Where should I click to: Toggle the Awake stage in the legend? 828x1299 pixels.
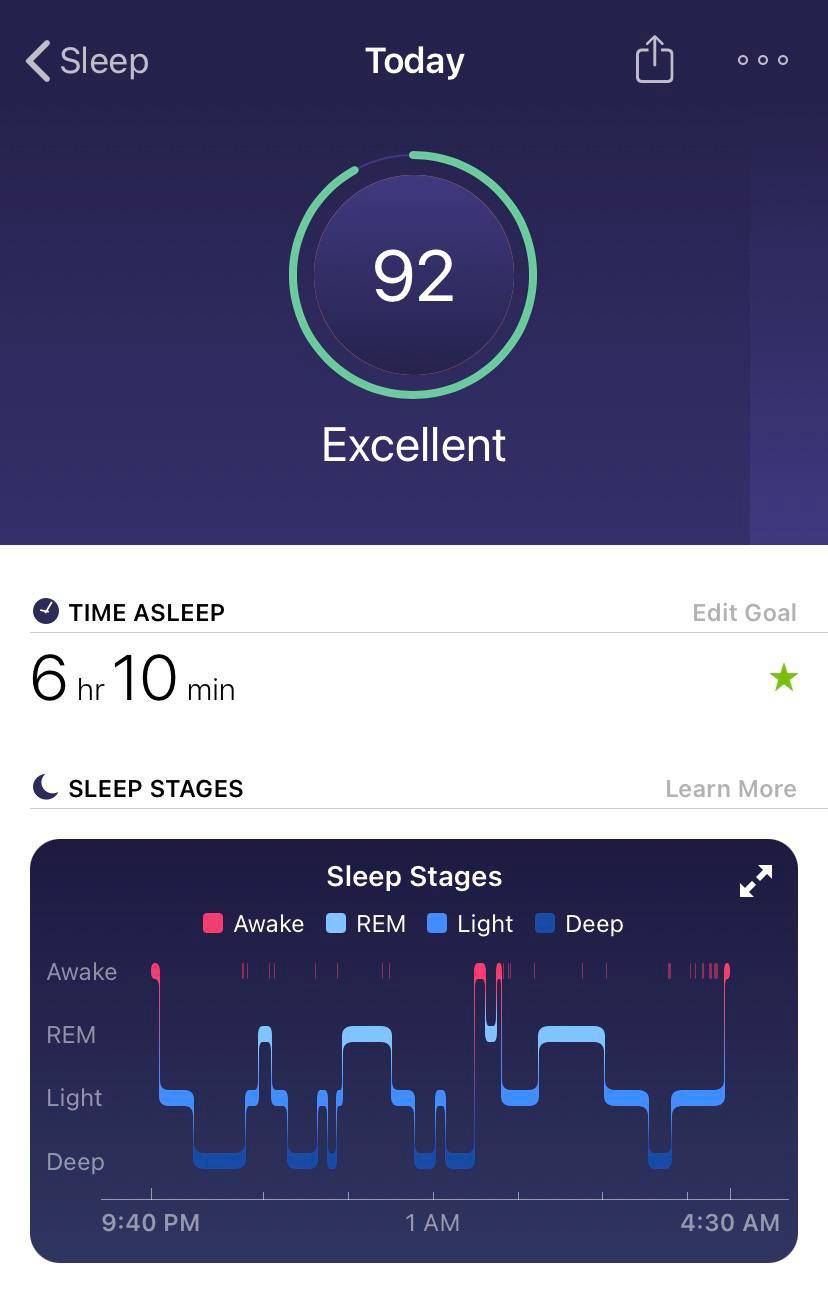pos(213,924)
